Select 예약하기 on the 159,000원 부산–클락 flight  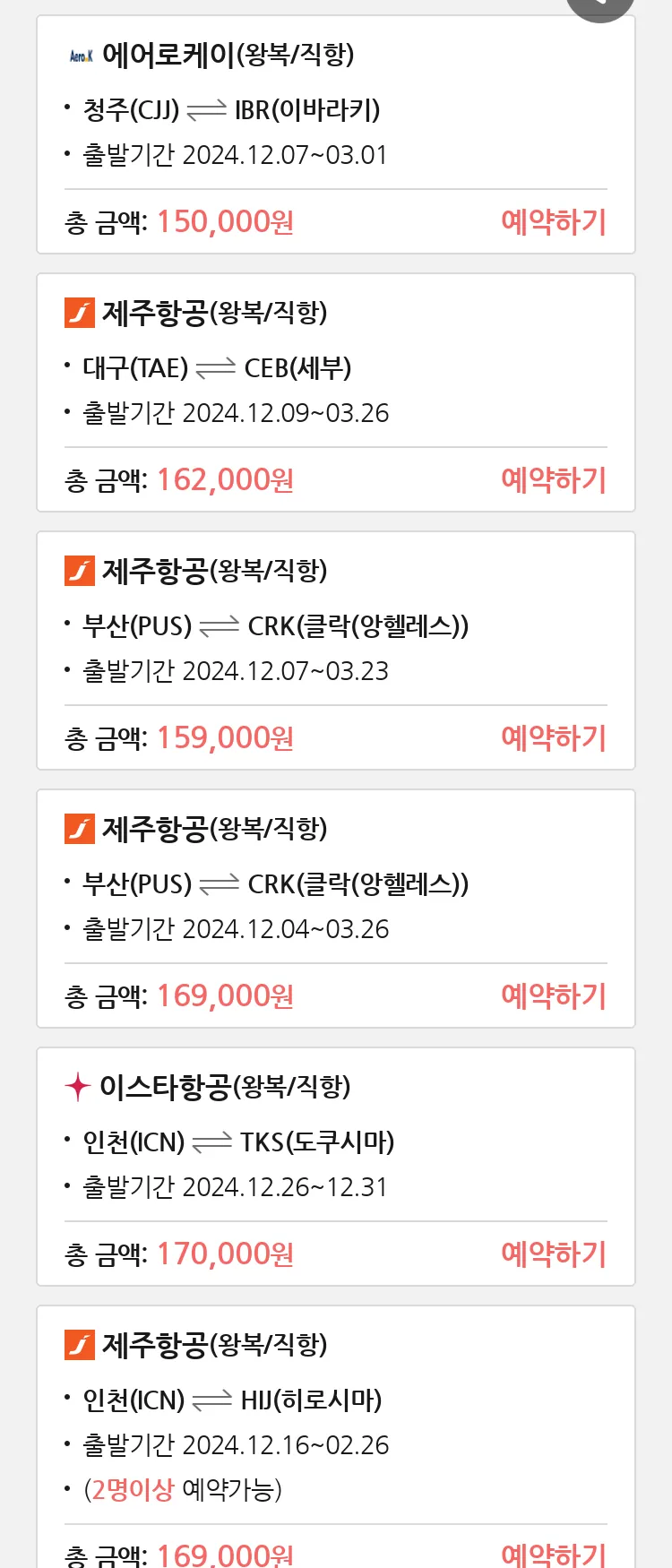pos(554,737)
